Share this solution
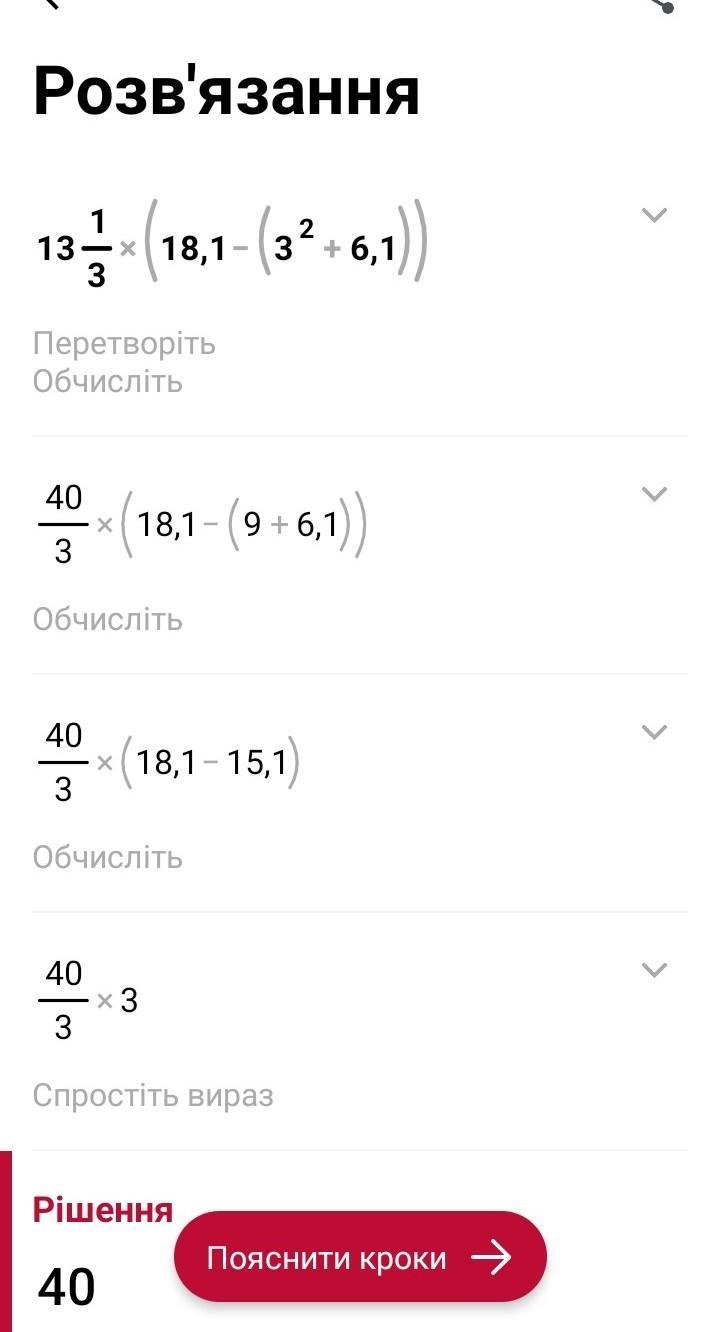706x1332 pixels. [x=664, y=4]
